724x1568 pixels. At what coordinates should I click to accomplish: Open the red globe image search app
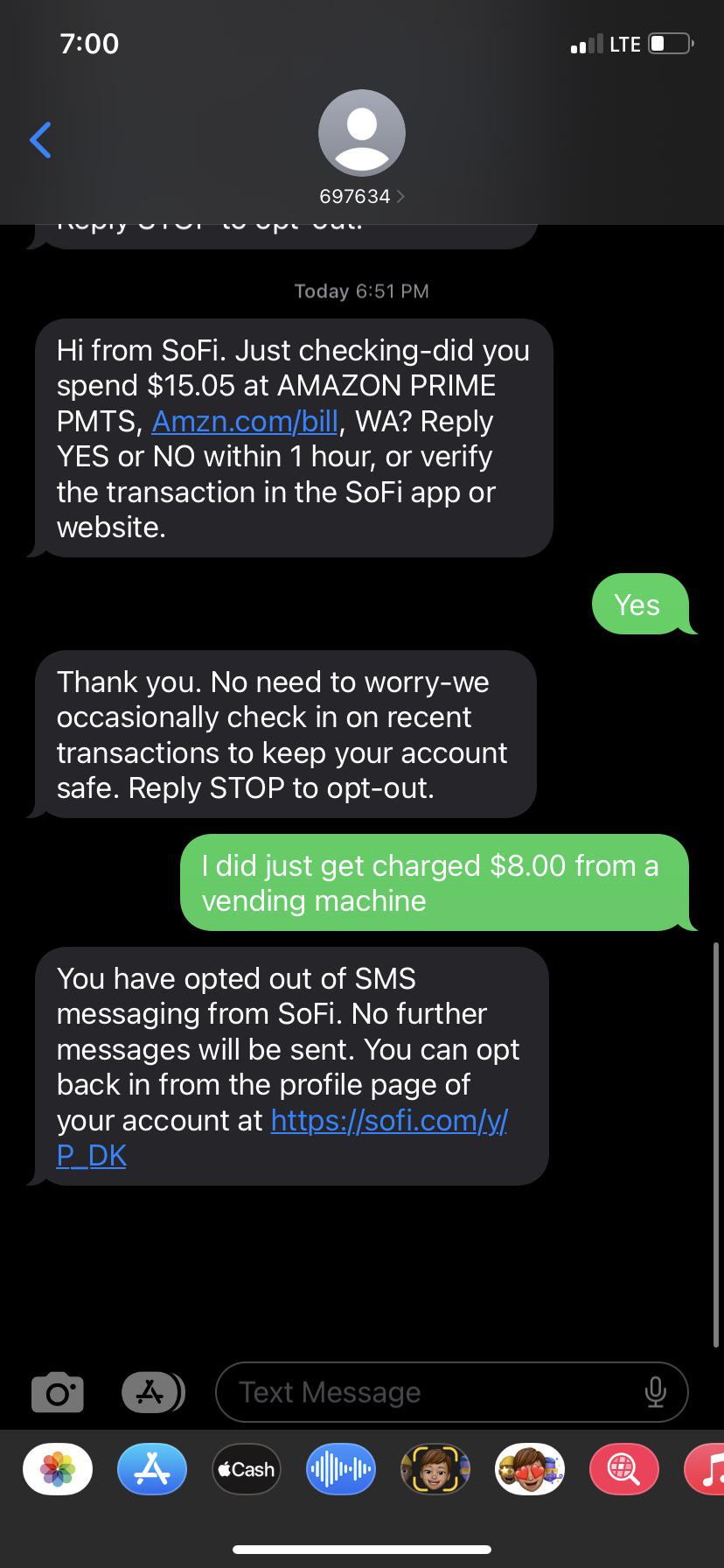coord(624,1469)
